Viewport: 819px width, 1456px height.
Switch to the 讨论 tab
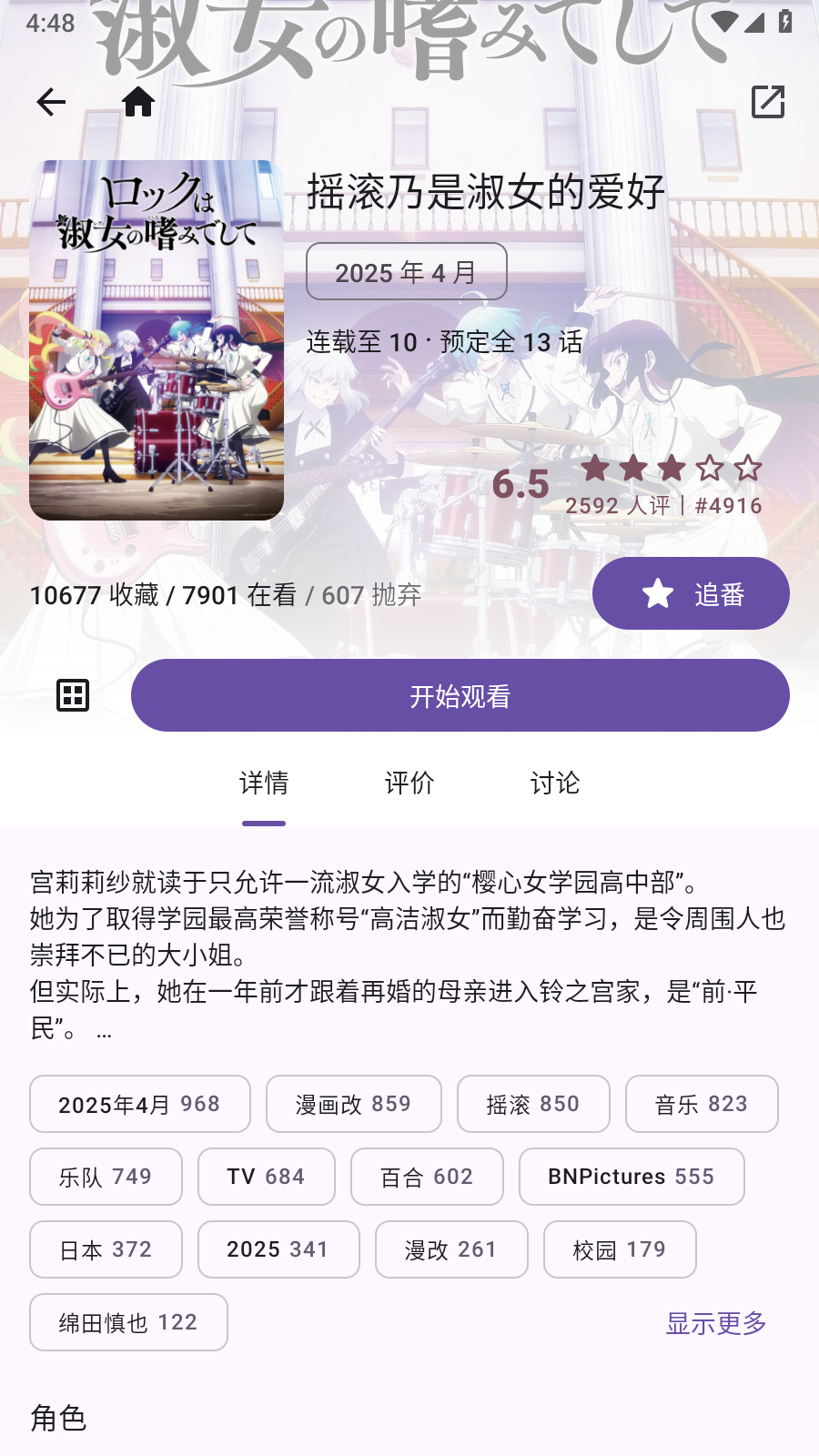tap(555, 784)
